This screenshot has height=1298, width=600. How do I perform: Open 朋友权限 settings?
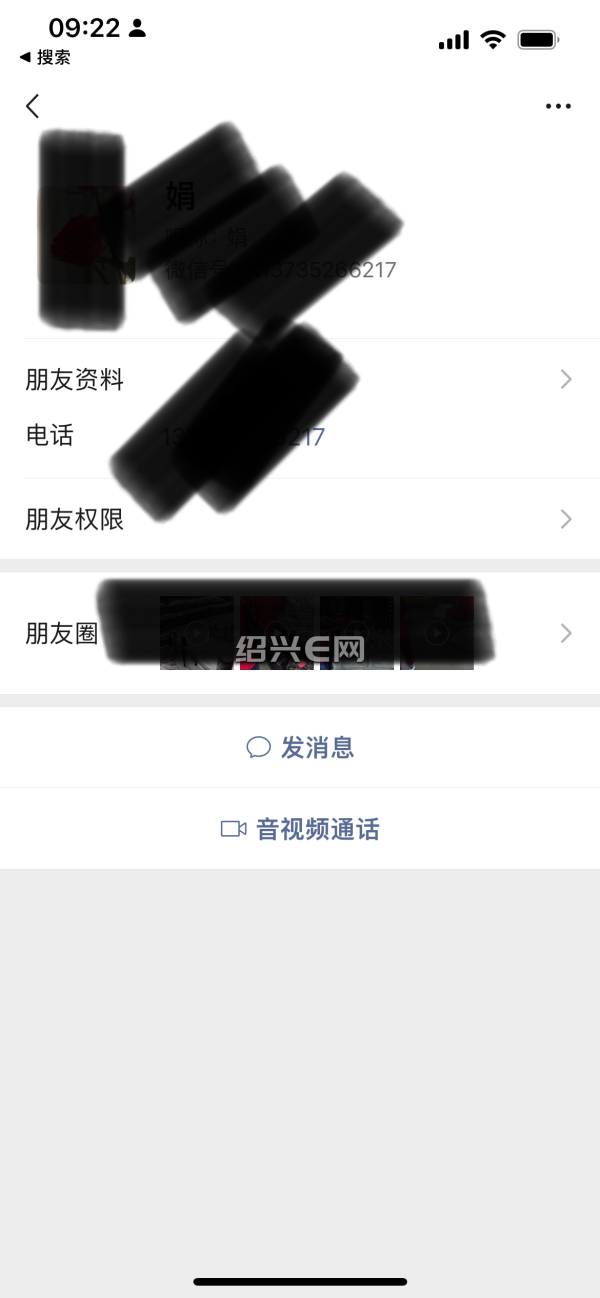(300, 519)
